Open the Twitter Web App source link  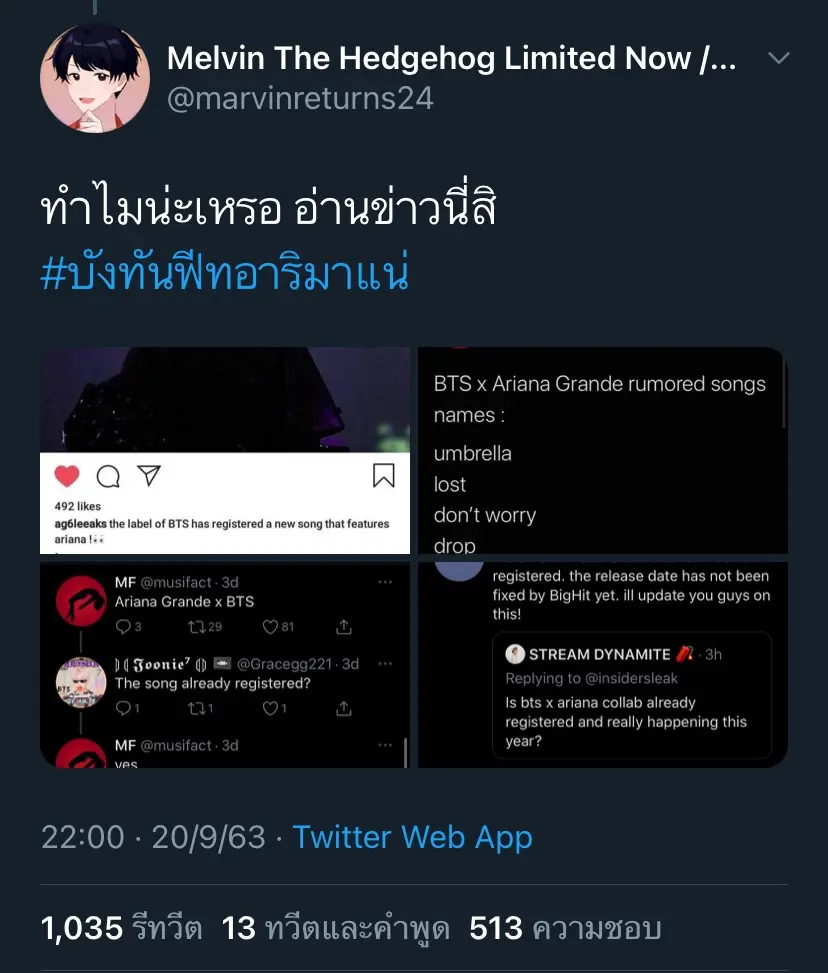coord(412,838)
